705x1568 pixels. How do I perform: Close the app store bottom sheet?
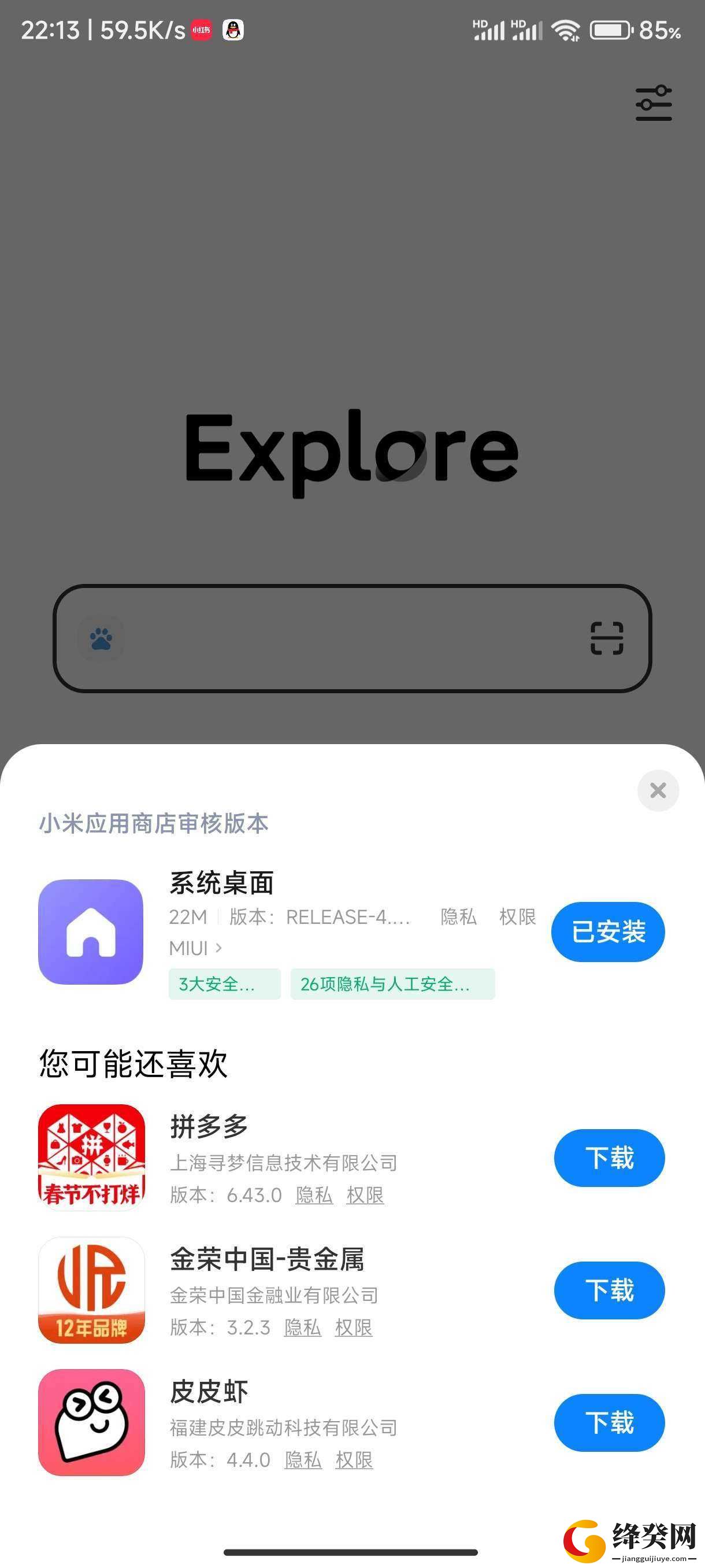pyautogui.click(x=658, y=790)
